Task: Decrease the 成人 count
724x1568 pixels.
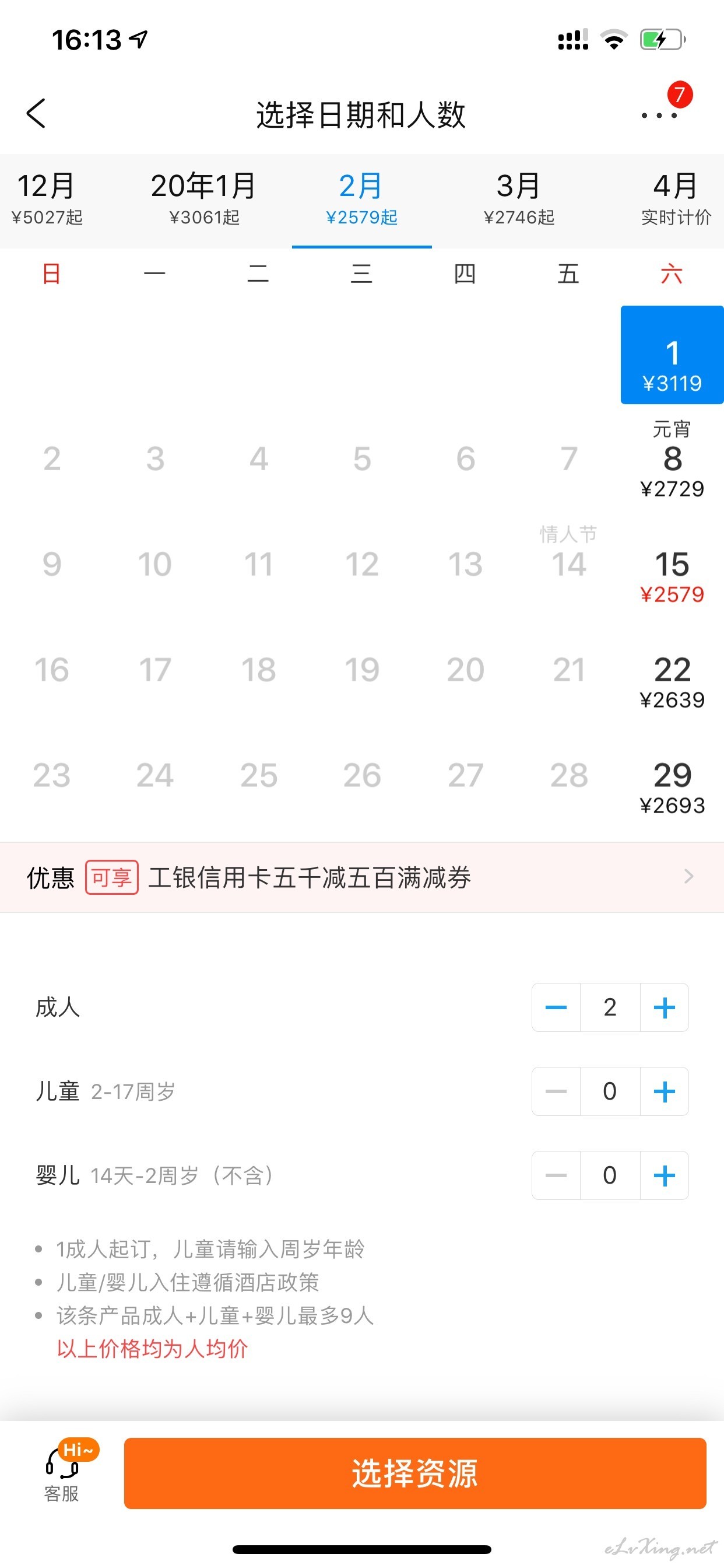Action: [556, 1007]
